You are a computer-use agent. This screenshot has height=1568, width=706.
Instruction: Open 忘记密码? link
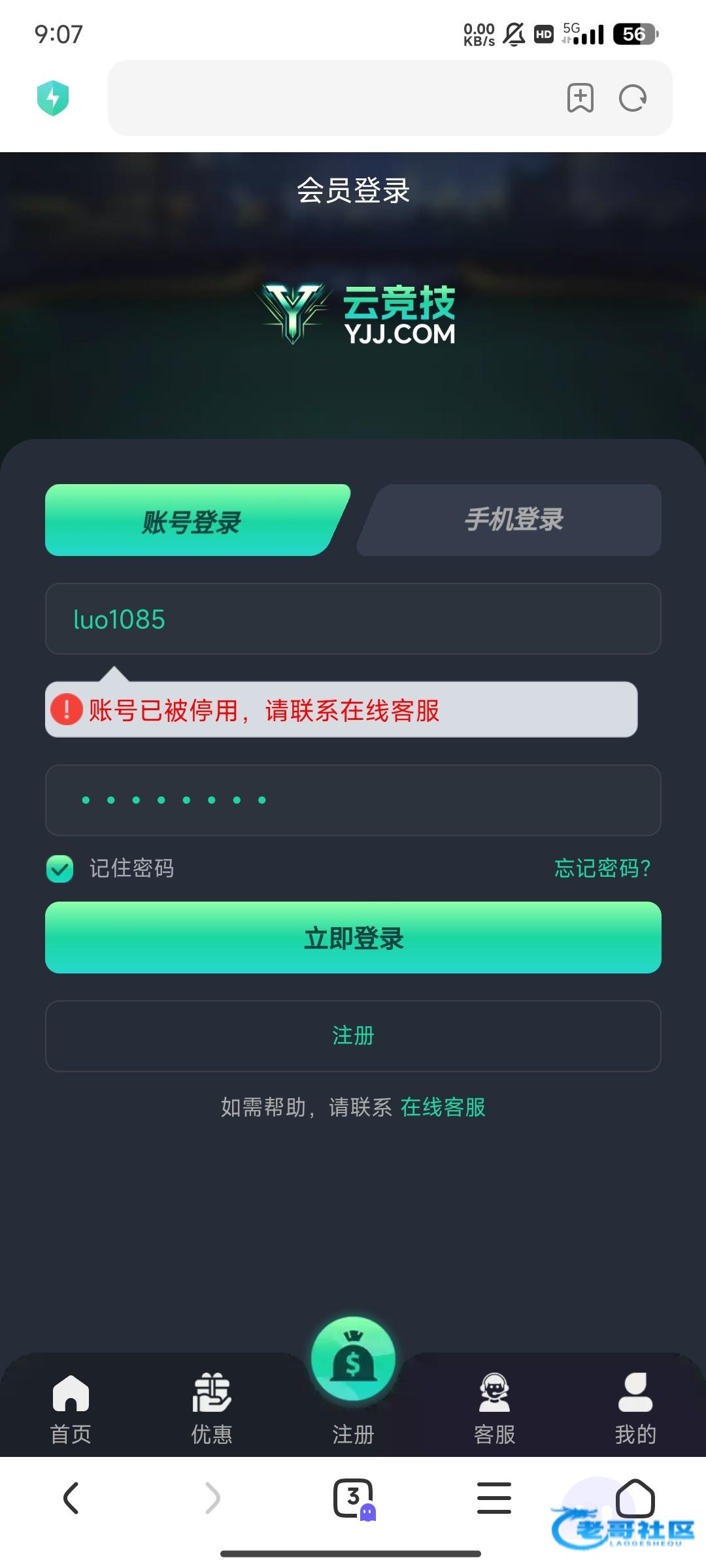pos(602,868)
